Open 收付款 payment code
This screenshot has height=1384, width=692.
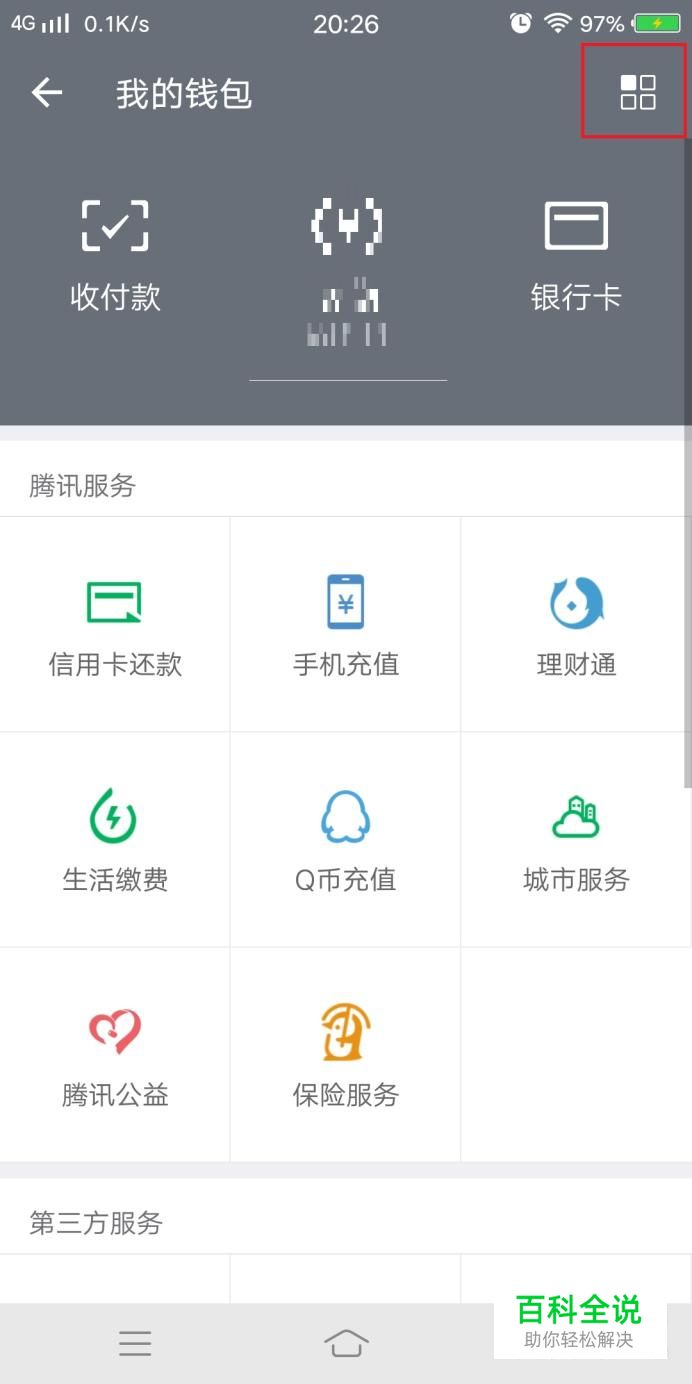115,254
